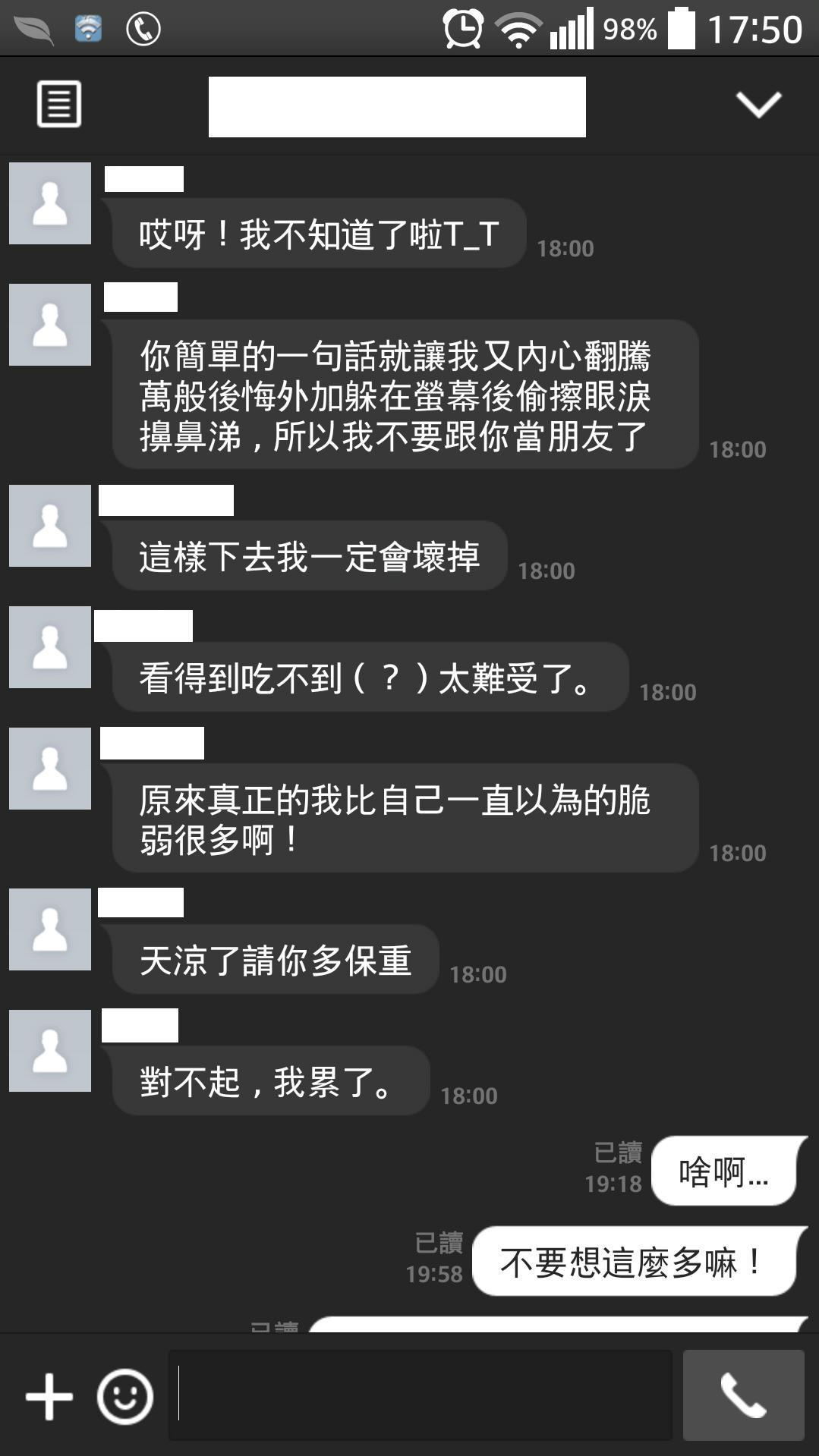
Task: Open the plus attachment menu
Action: tap(49, 1396)
